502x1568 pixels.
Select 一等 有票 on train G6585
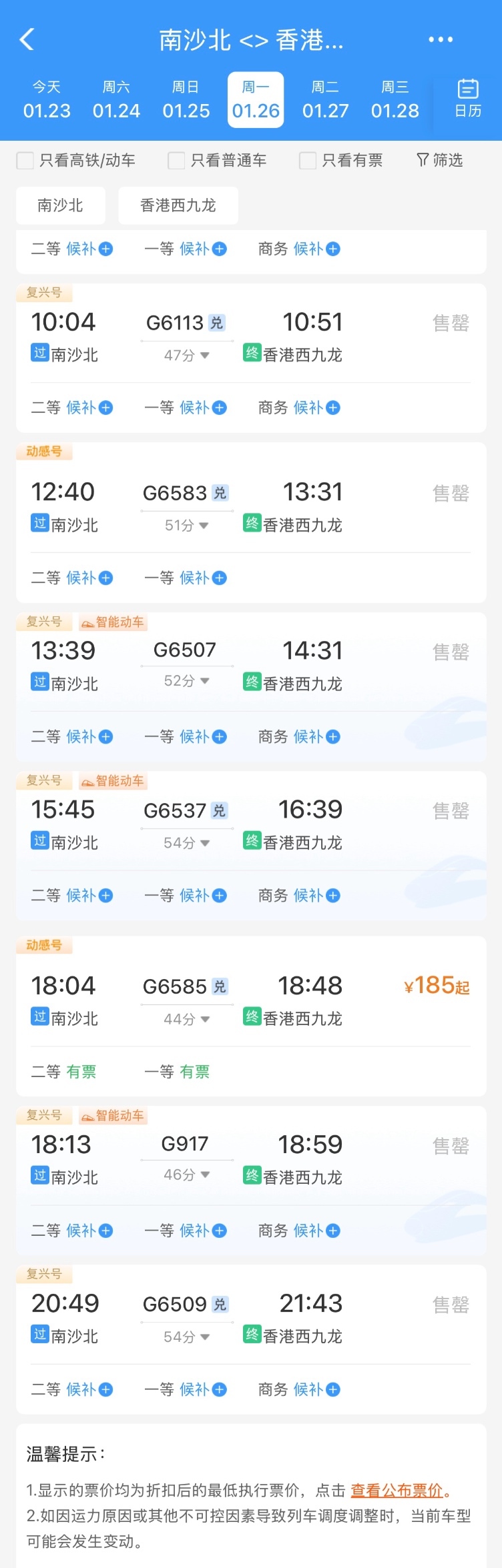pos(194,1072)
